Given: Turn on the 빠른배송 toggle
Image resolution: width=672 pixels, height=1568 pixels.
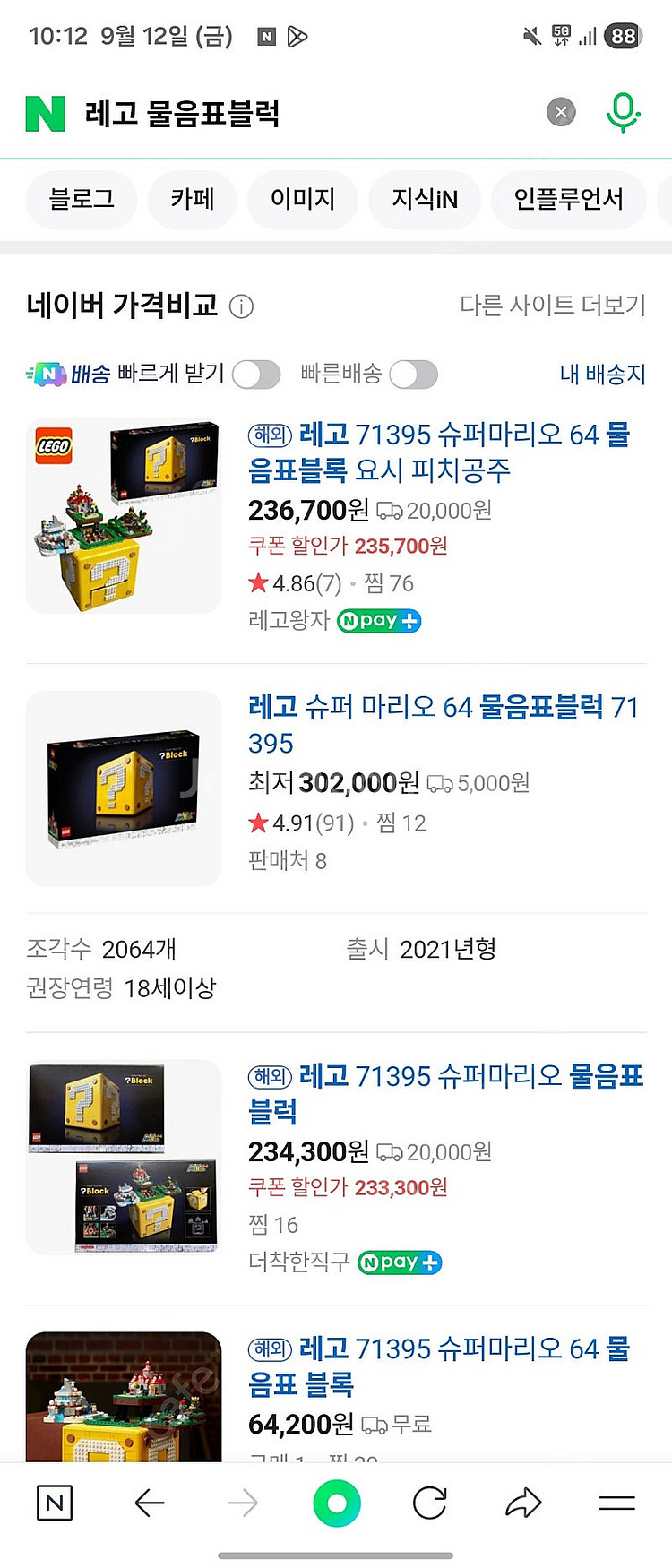Looking at the screenshot, I should tap(413, 375).
